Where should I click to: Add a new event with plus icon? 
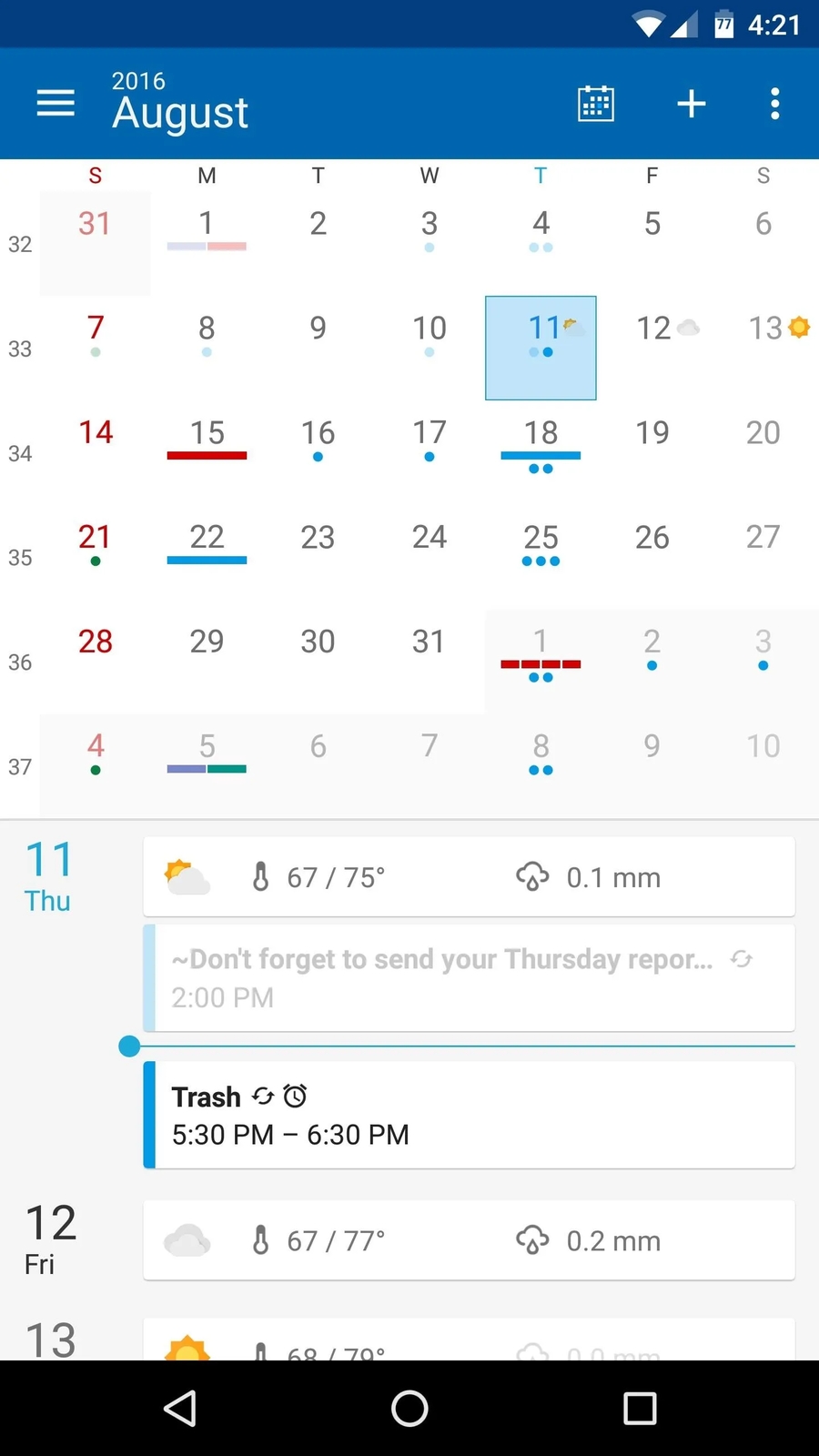692,103
